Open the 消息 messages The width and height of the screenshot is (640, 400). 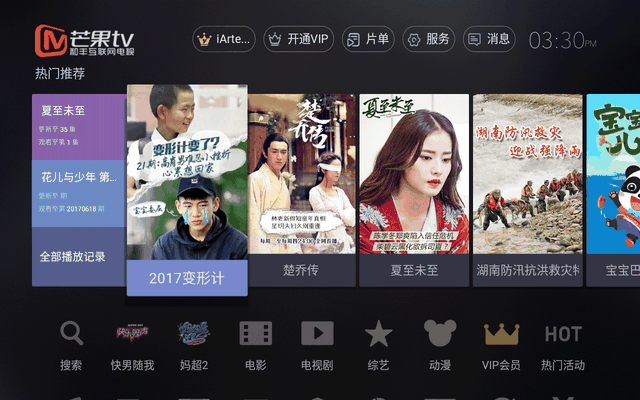489,40
